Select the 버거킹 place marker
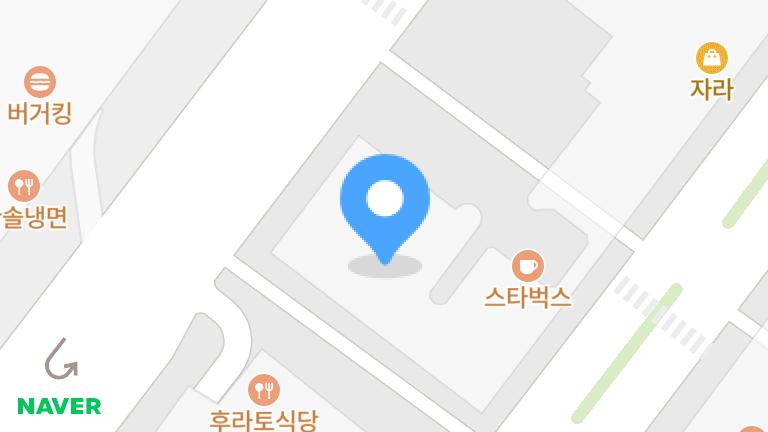 pos(40,82)
